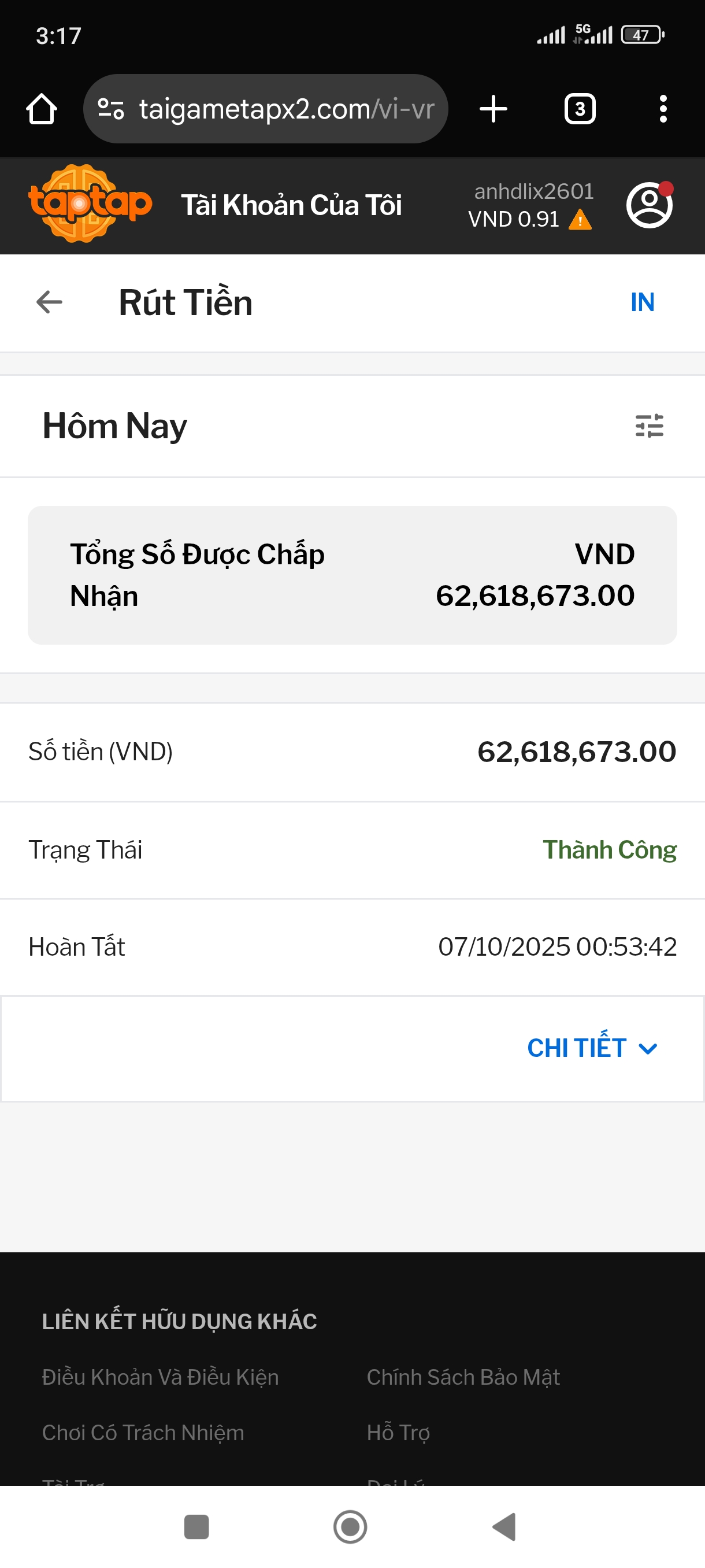Tap the system back button

[x=505, y=1526]
